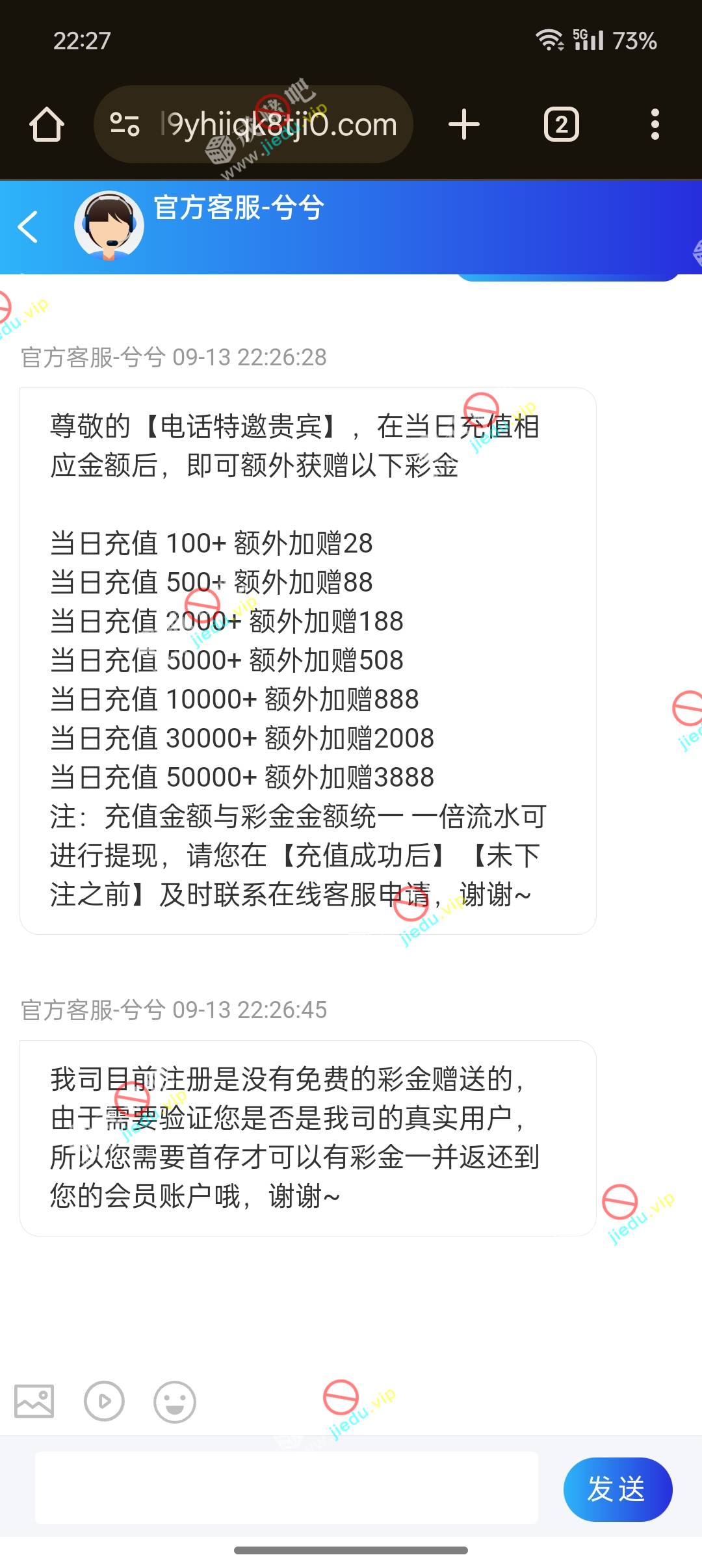Go to the browser home page
This screenshot has width=702, height=1568.
[x=47, y=124]
